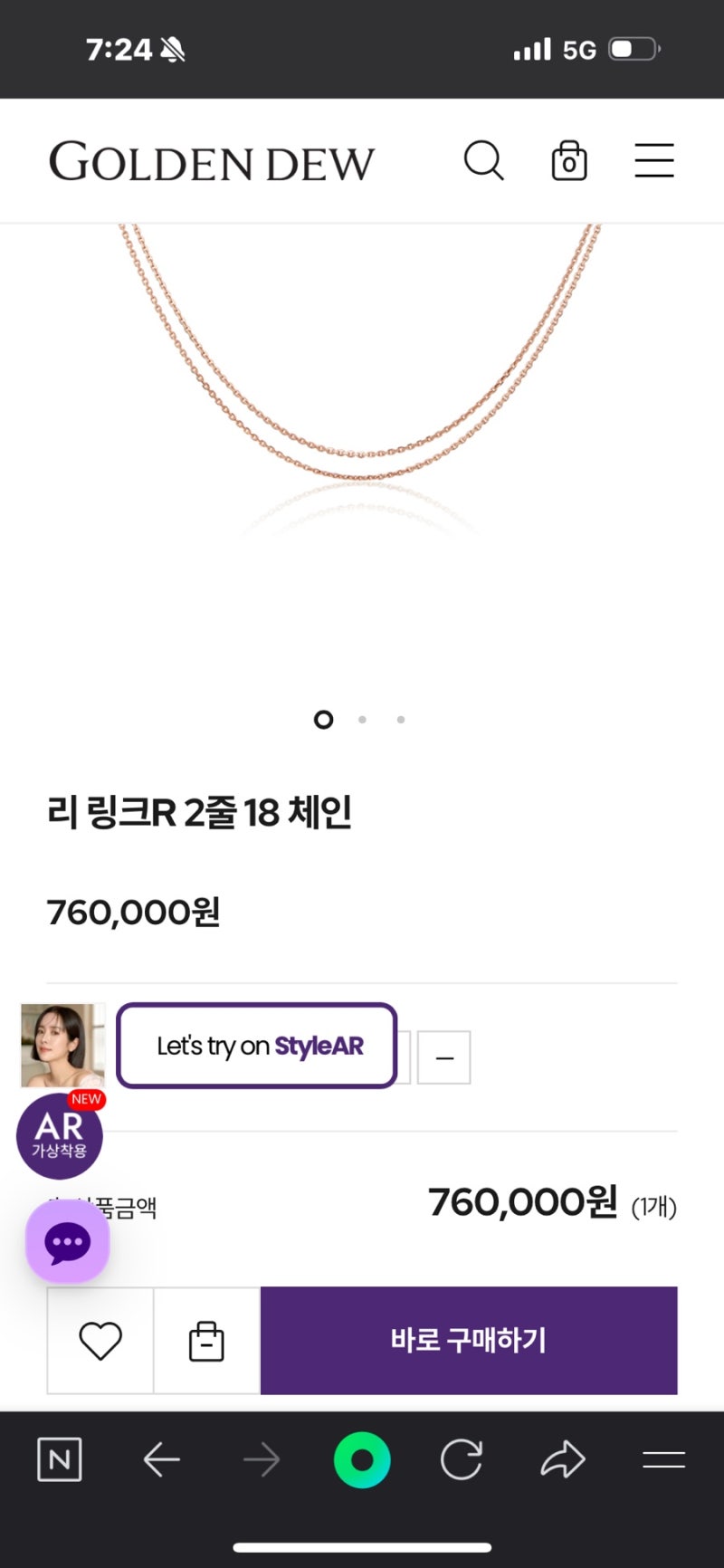Select the third carousel dot indicator
The width and height of the screenshot is (724, 1568).
coord(400,719)
